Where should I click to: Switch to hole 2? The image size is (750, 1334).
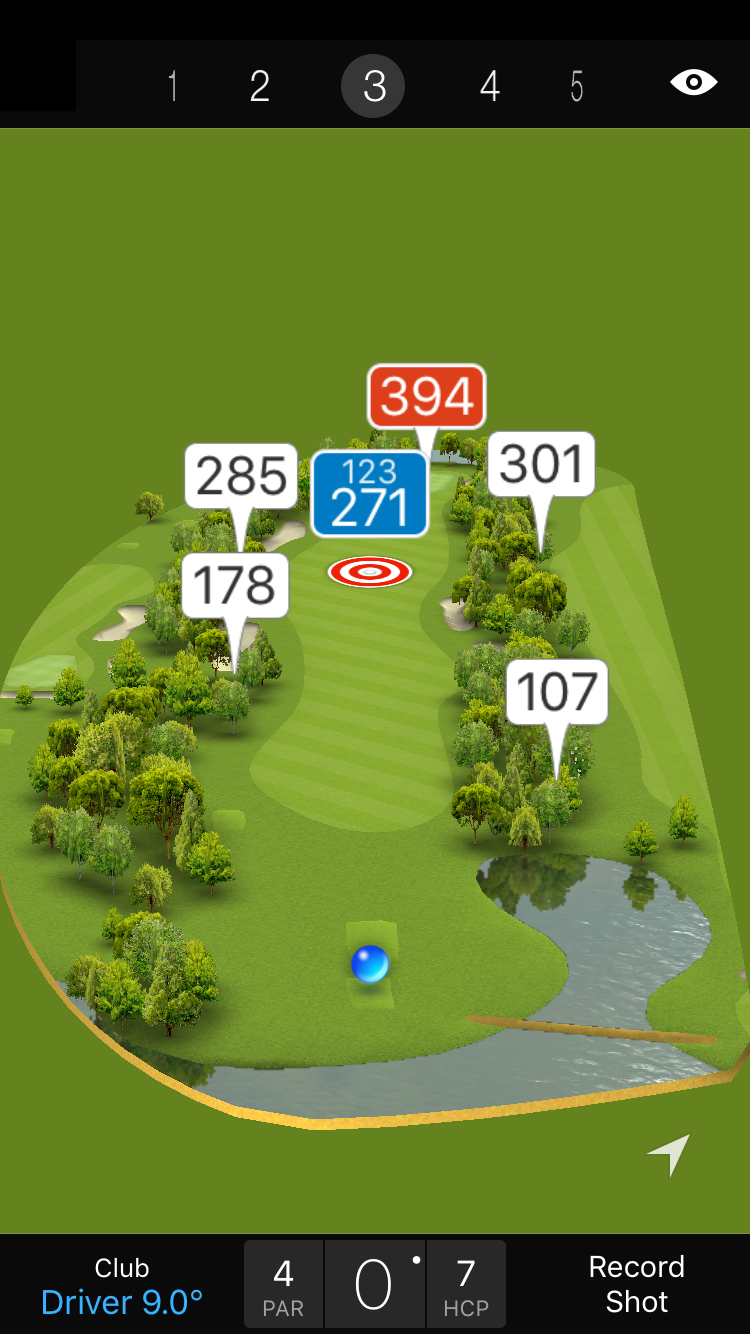point(259,87)
